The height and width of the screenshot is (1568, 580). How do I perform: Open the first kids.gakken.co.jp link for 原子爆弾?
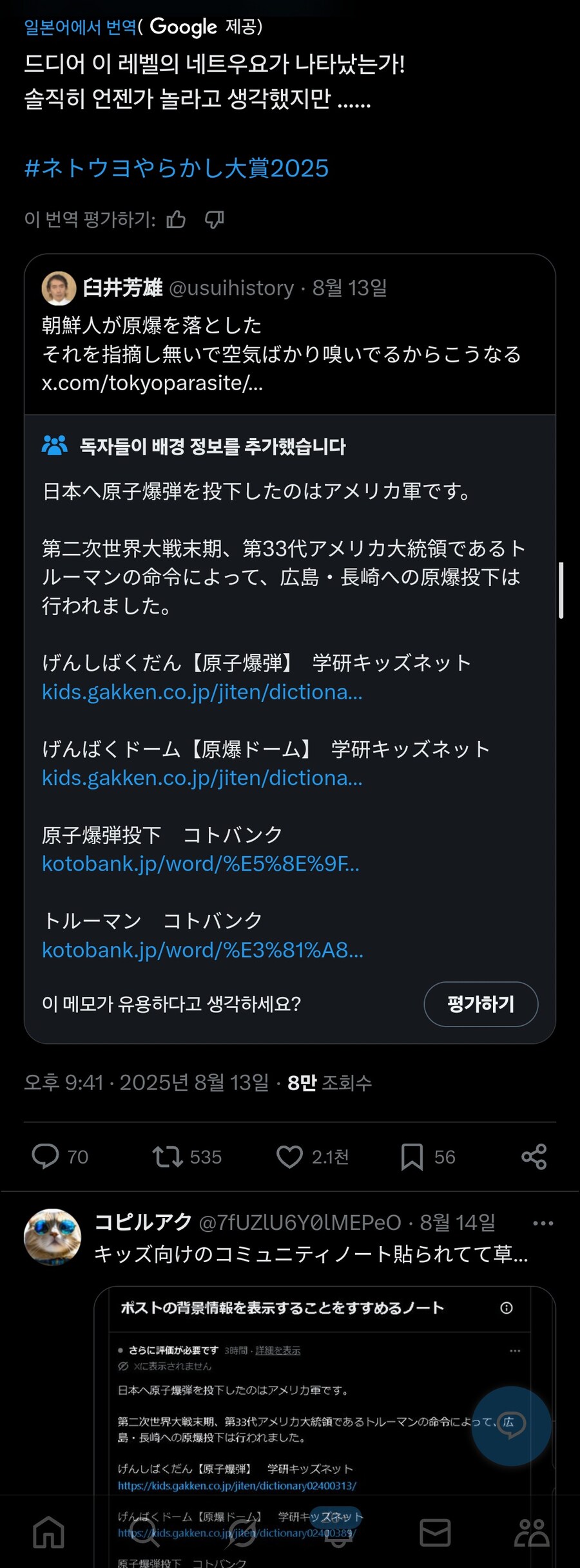pos(202,692)
